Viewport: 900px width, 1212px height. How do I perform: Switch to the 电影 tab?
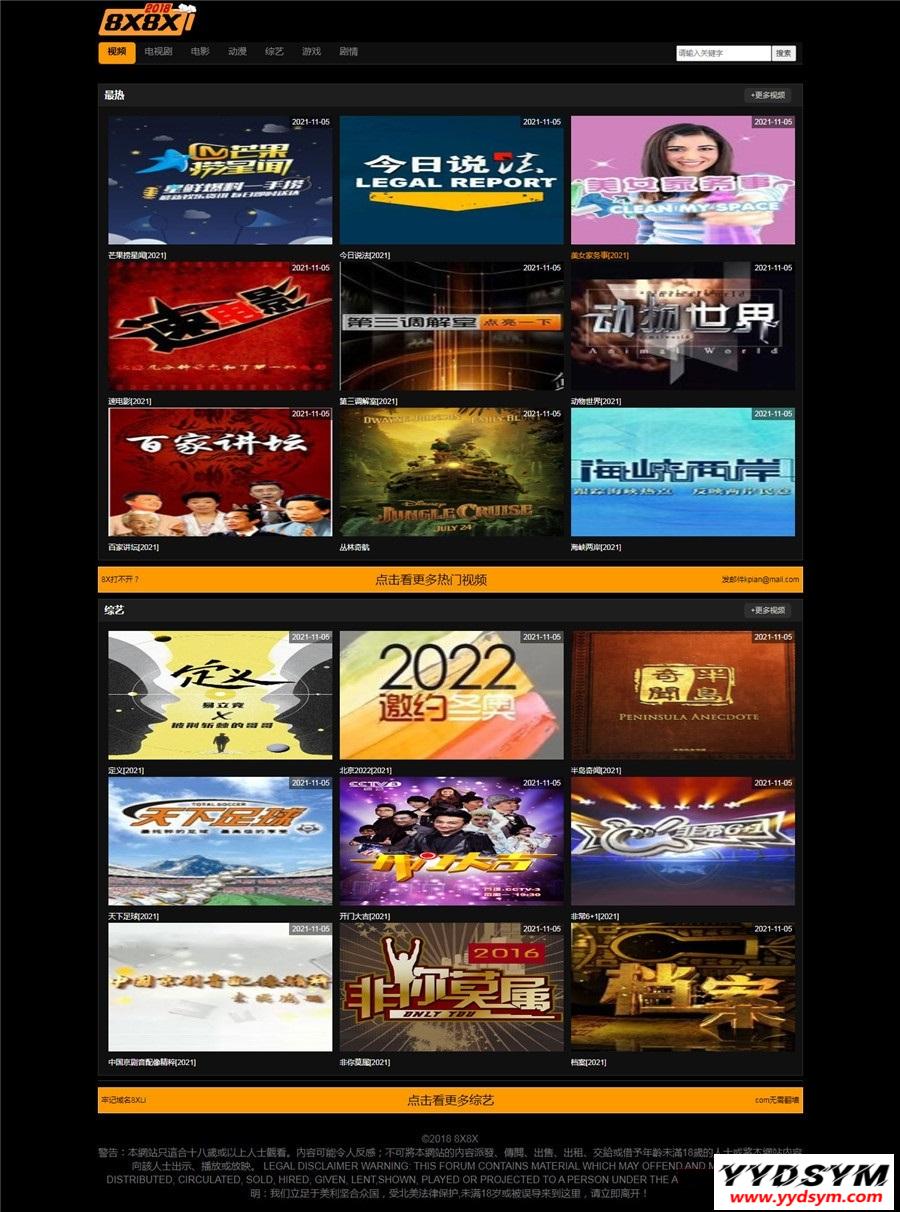(x=200, y=52)
